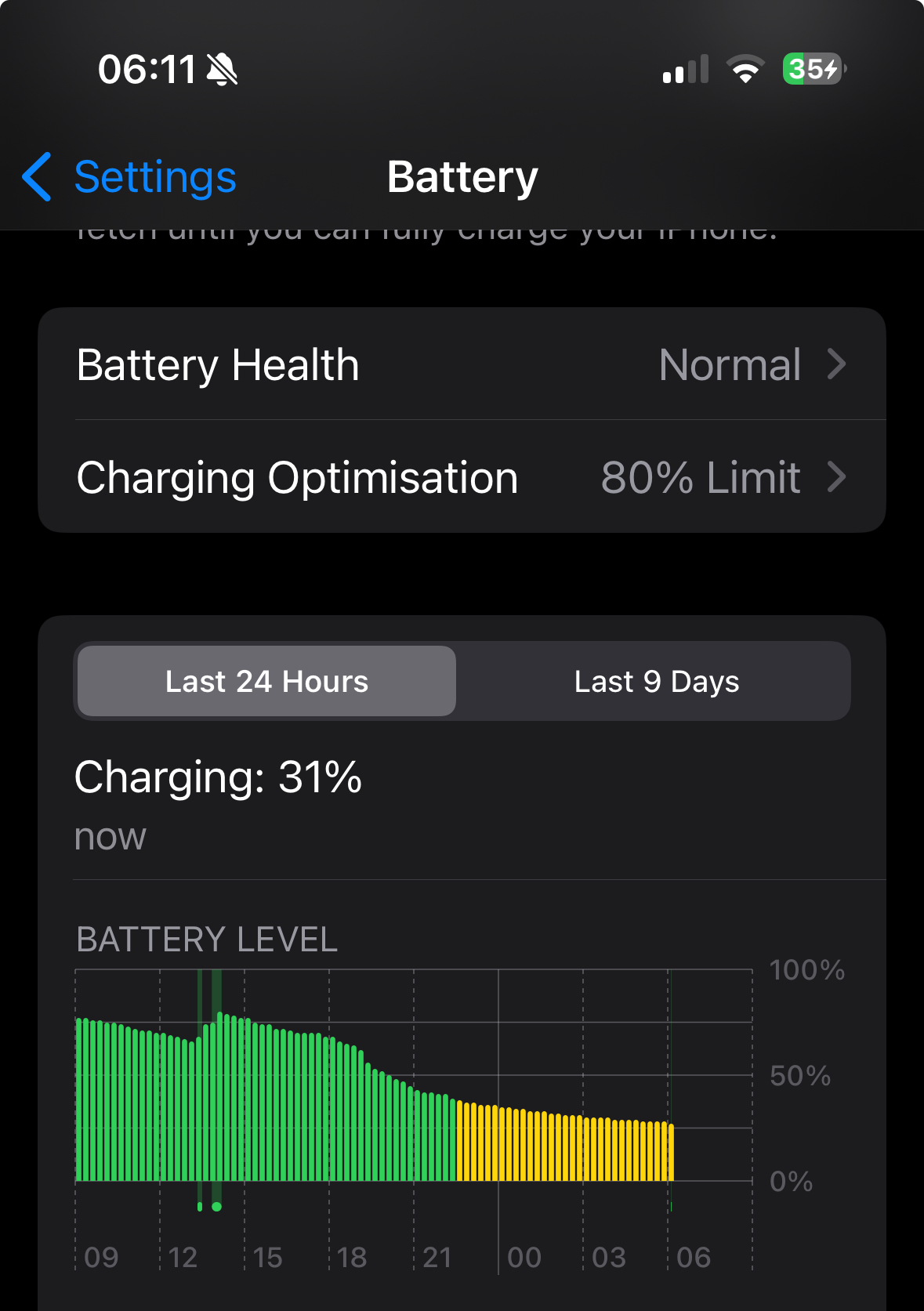Select the Last 24 Hours view
Image resolution: width=924 pixels, height=1311 pixels.
click(267, 682)
